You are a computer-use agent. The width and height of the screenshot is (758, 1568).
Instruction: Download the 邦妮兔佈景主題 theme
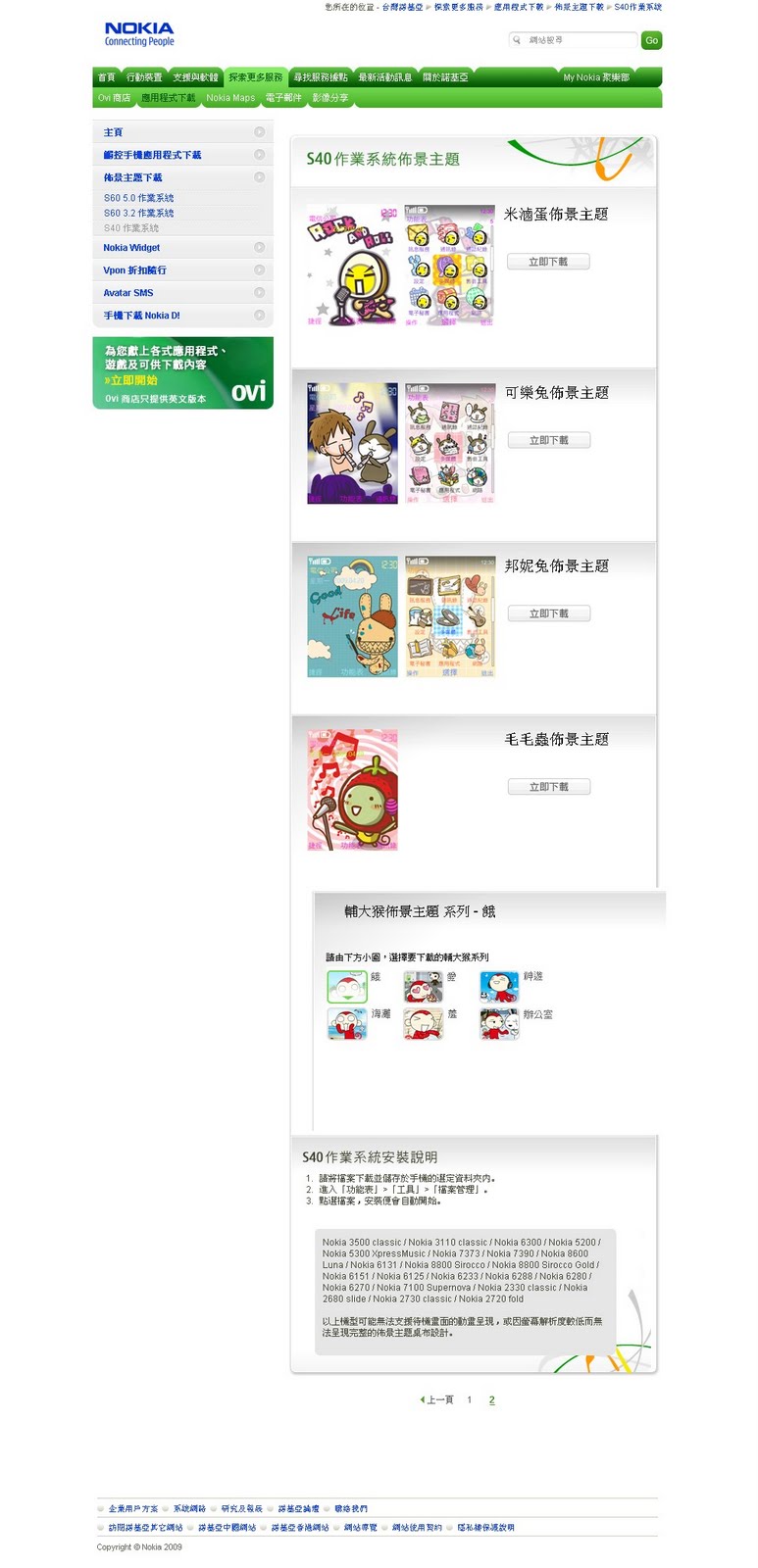pos(549,613)
